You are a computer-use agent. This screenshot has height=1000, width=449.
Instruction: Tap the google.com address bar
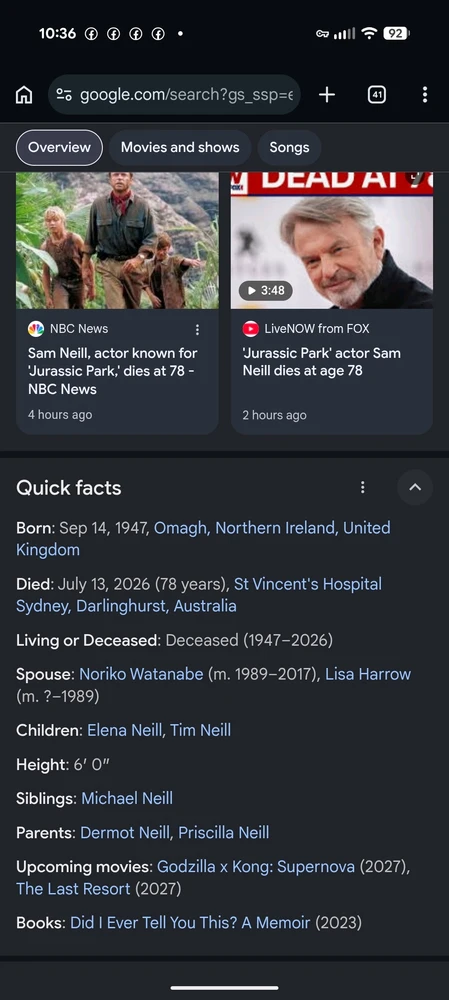click(173, 95)
